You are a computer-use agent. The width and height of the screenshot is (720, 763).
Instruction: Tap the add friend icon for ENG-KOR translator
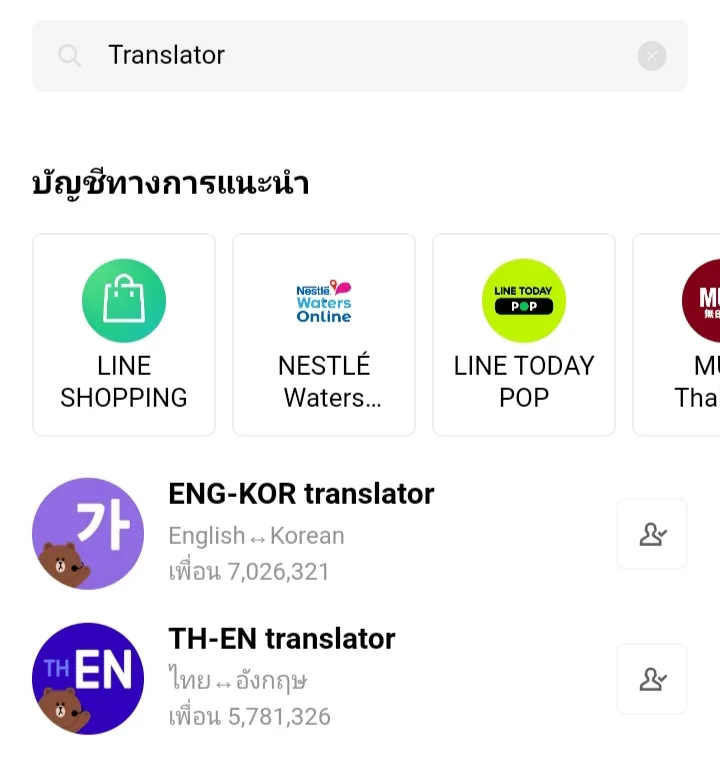point(651,534)
